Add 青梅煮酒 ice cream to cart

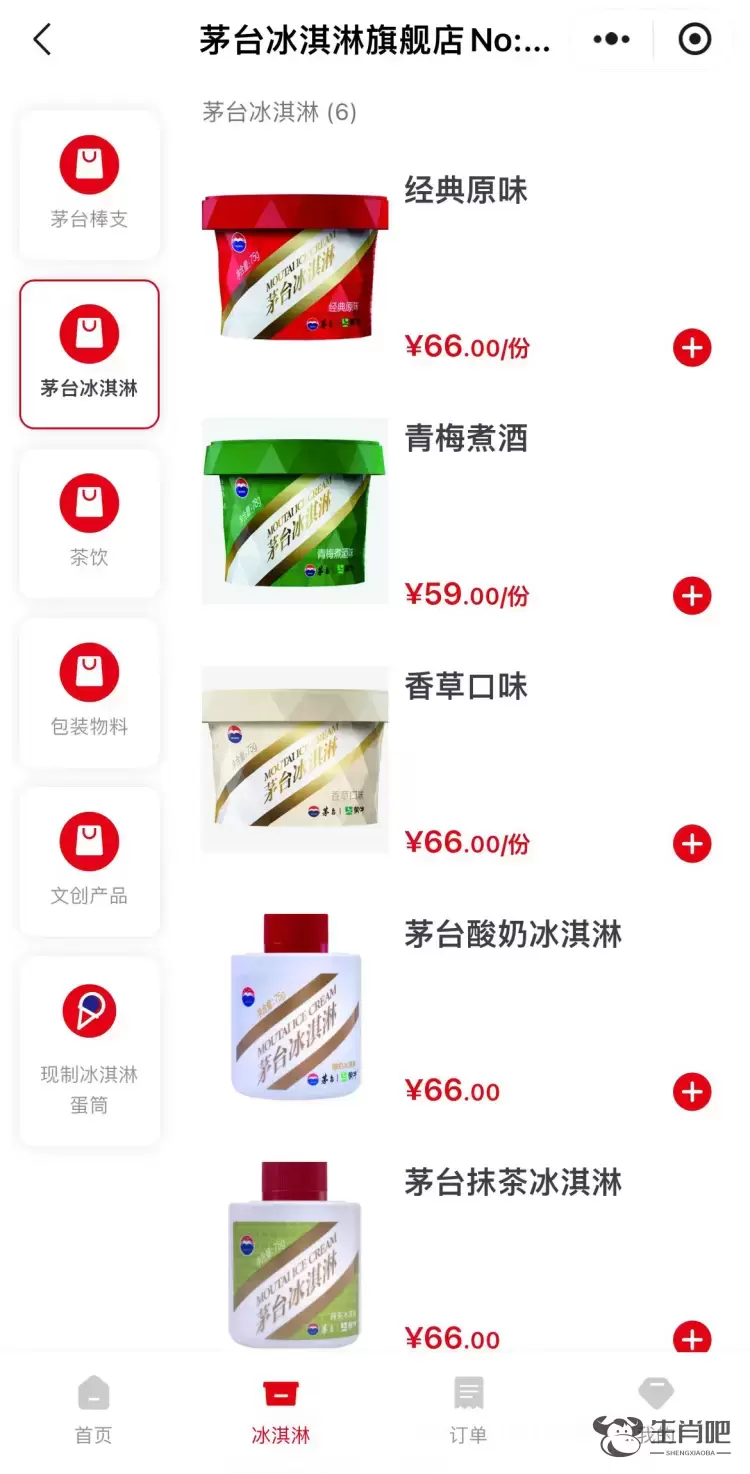[692, 596]
